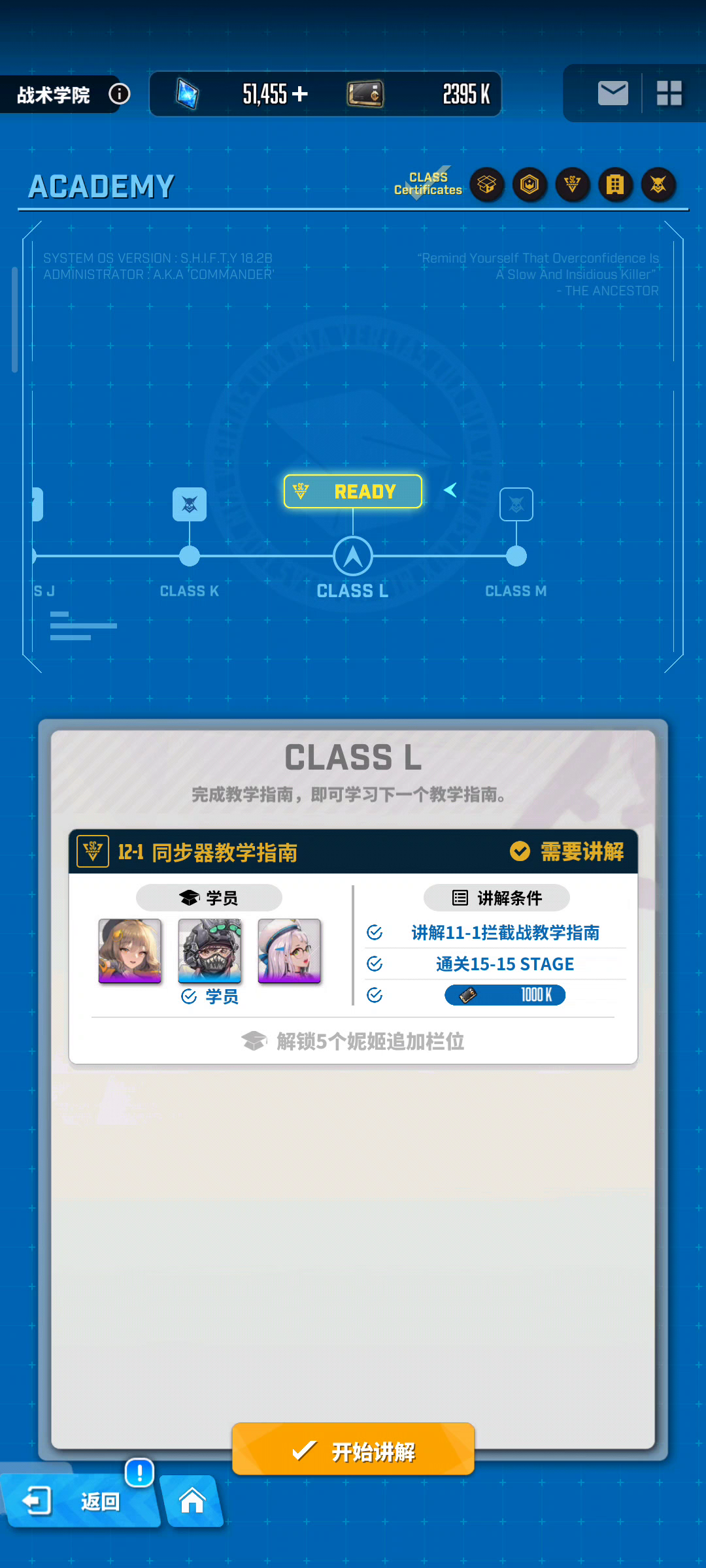Return to the home lobby
This screenshot has height=1568, width=706.
192,1501
